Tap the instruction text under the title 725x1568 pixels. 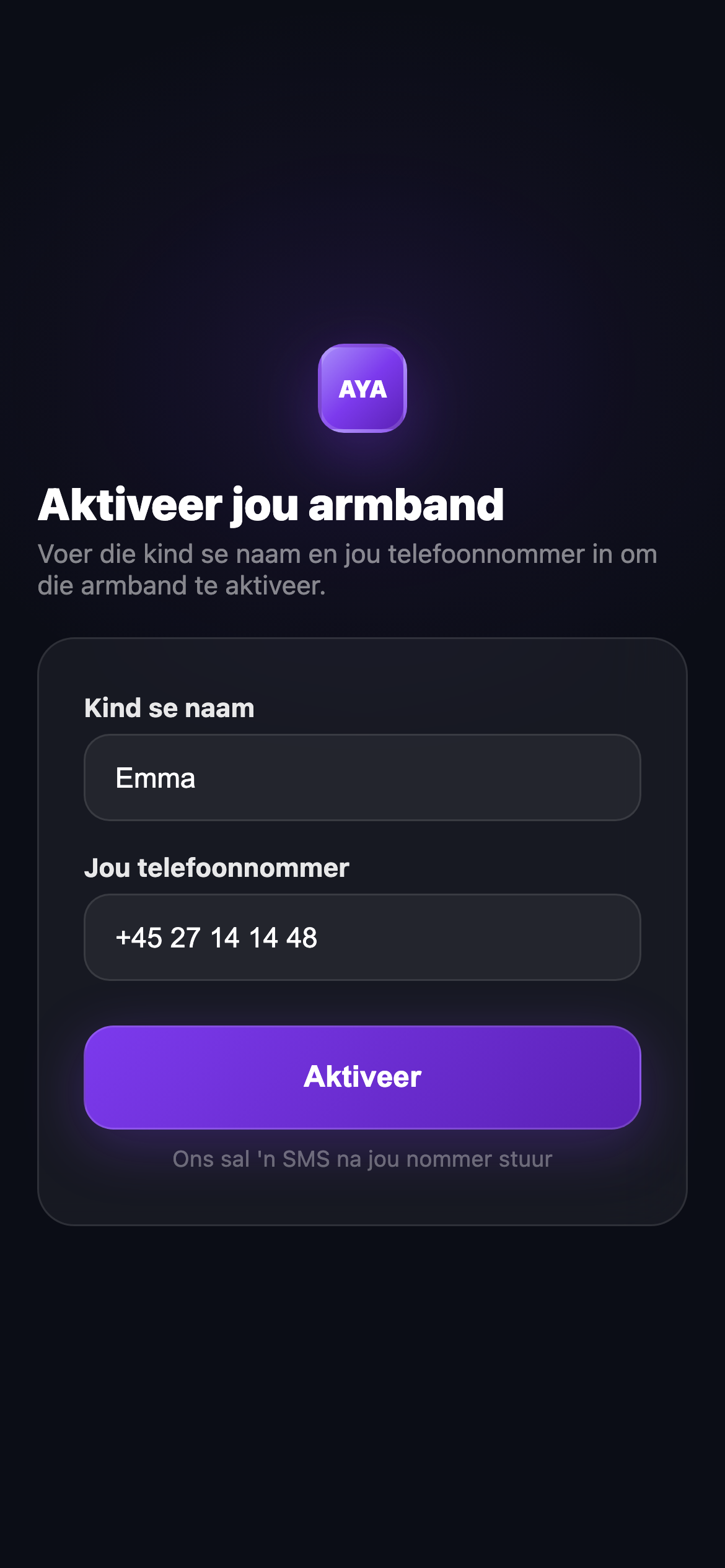tap(348, 569)
